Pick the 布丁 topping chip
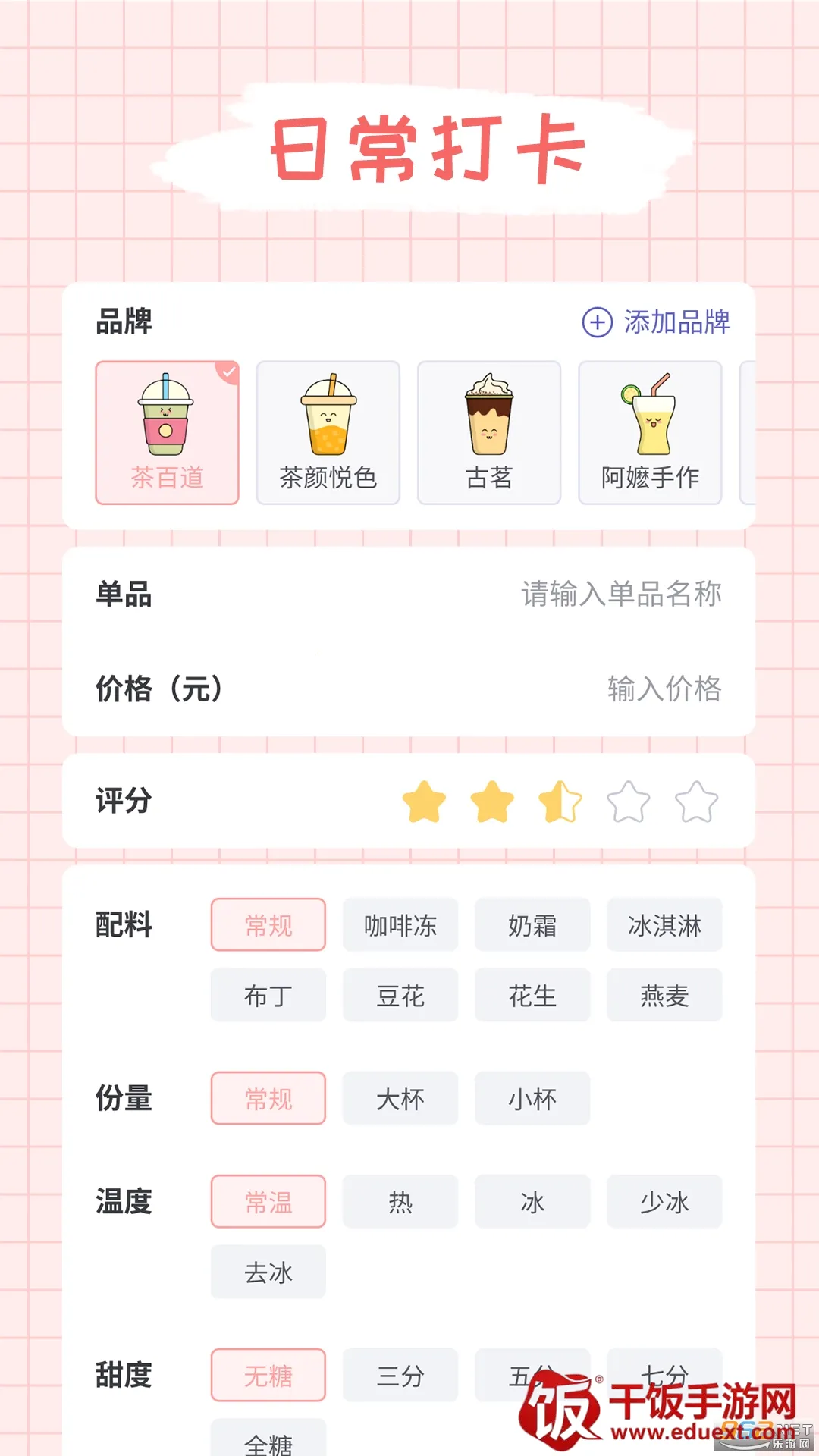Image resolution: width=819 pixels, height=1456 pixels. point(268,995)
